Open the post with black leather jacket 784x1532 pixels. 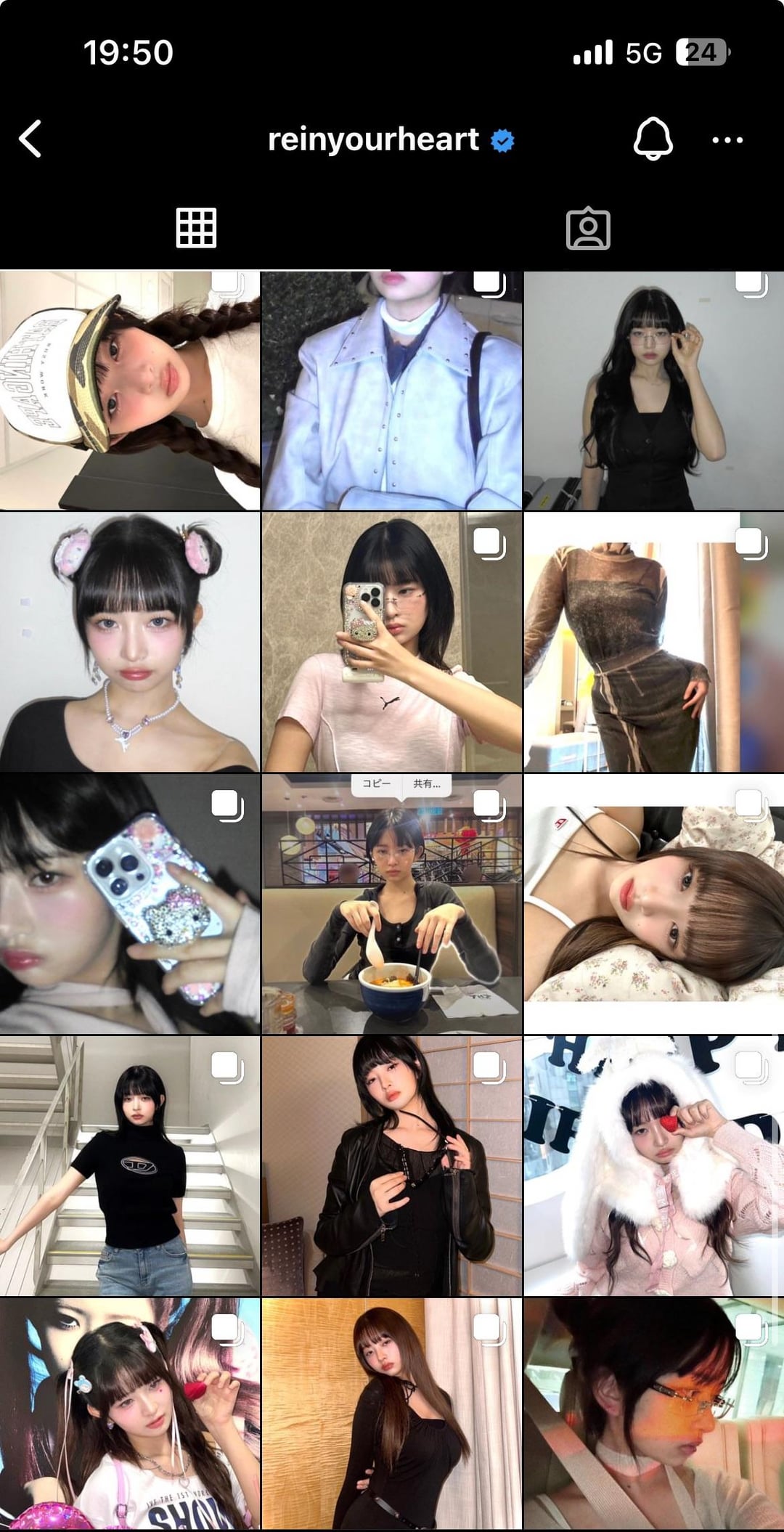pos(391,1165)
